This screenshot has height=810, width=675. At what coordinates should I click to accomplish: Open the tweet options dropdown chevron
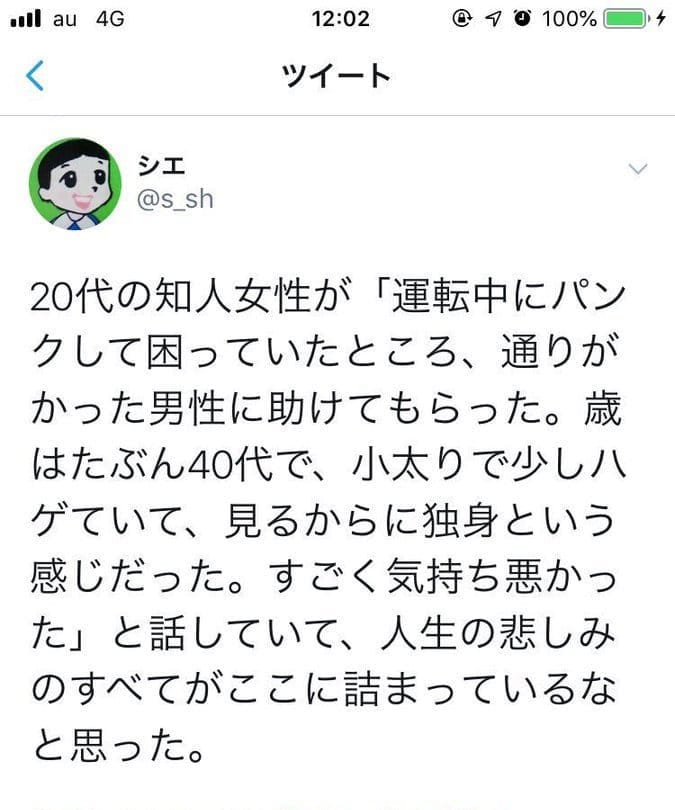[638, 168]
